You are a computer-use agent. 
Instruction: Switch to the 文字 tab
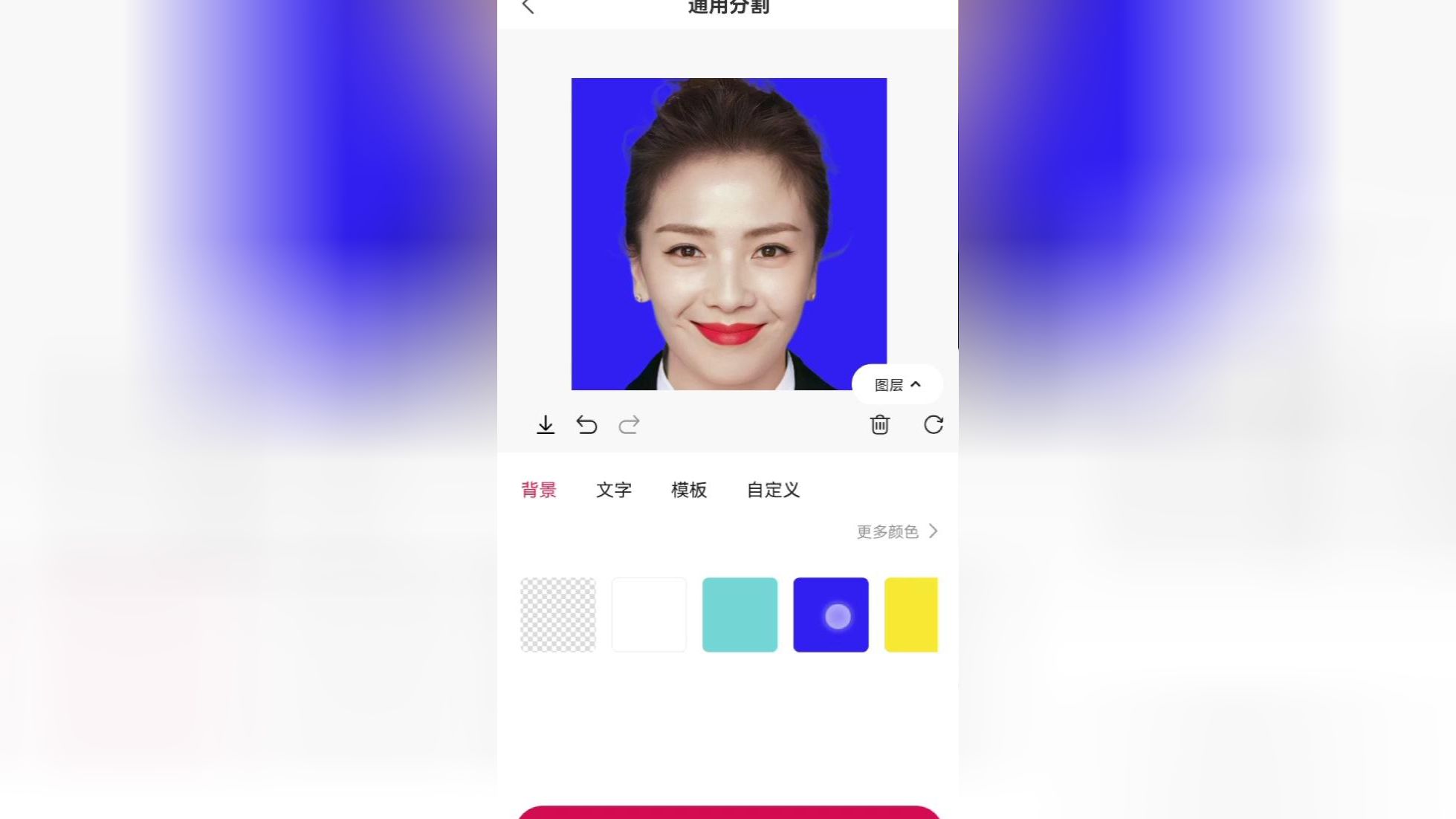coord(614,490)
